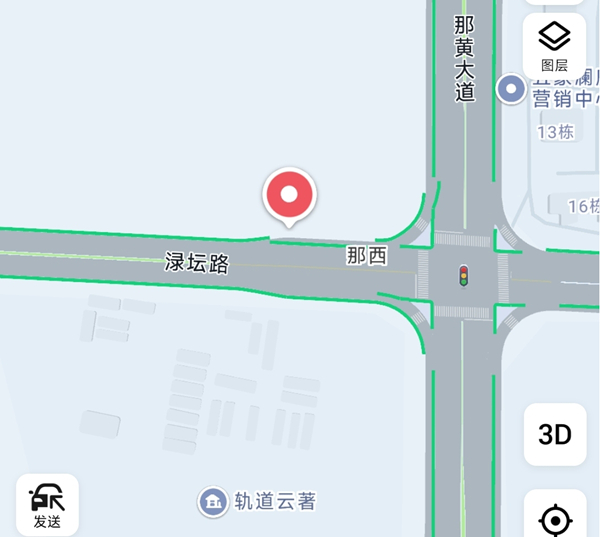Select the red location pin marker
This screenshot has width=600, height=537.
pos(289,195)
